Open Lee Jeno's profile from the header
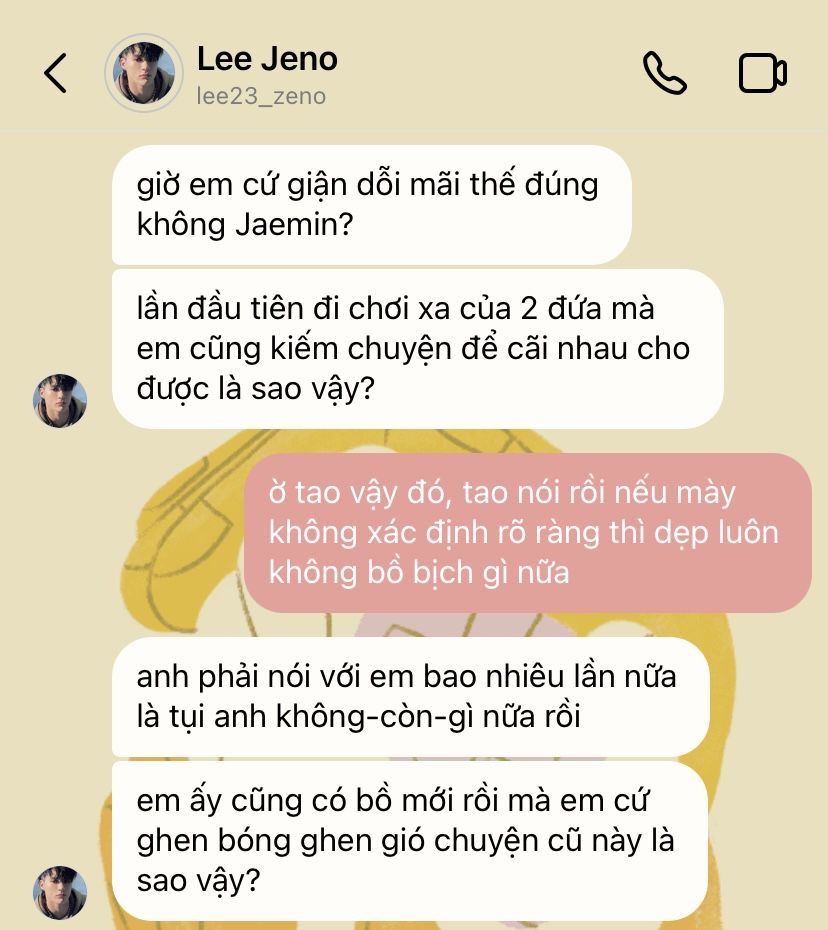This screenshot has width=828, height=930. [x=143, y=74]
